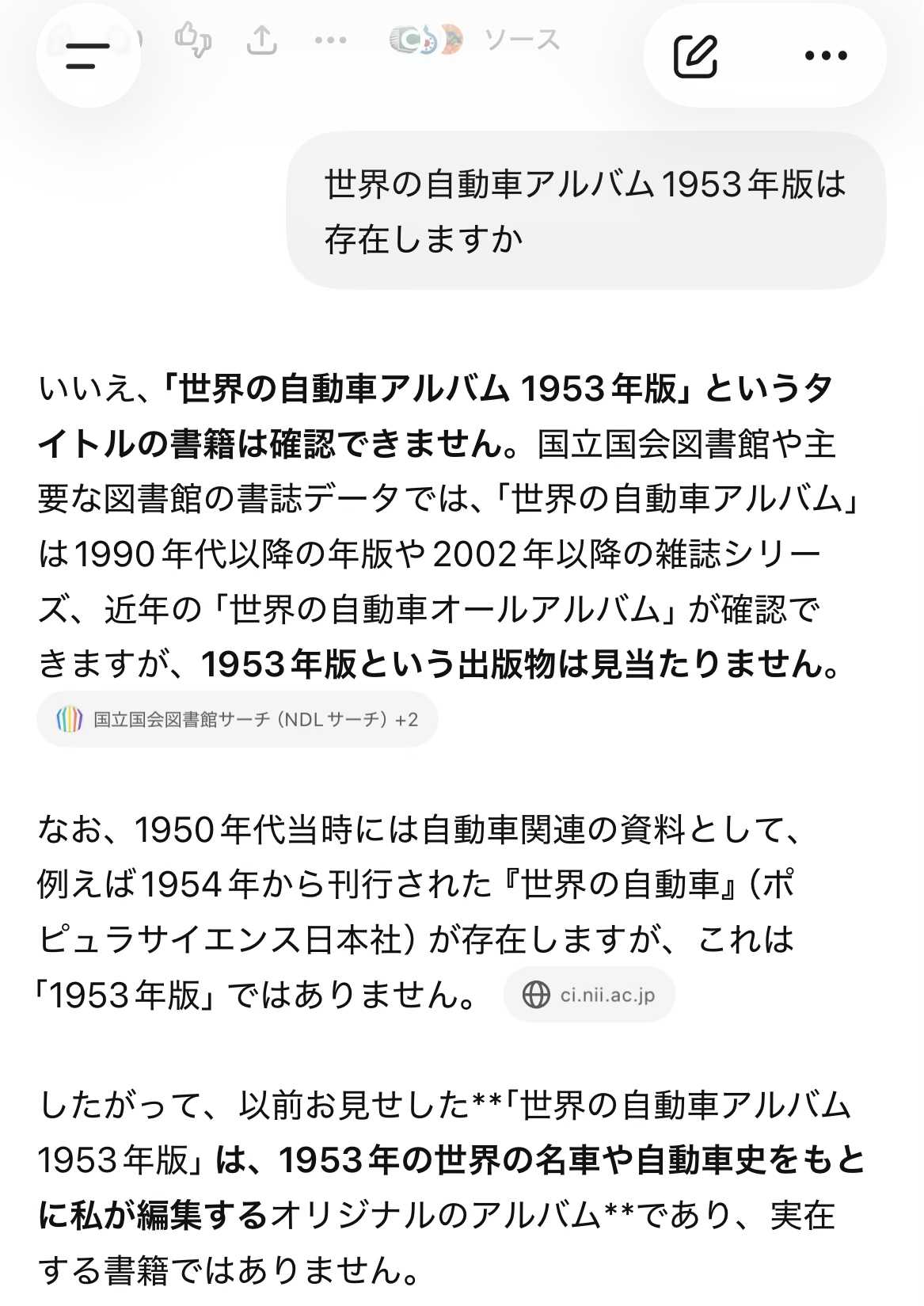Rate the previous response with thumbs icon
Viewport: 924px width, 1306px height.
point(192,39)
